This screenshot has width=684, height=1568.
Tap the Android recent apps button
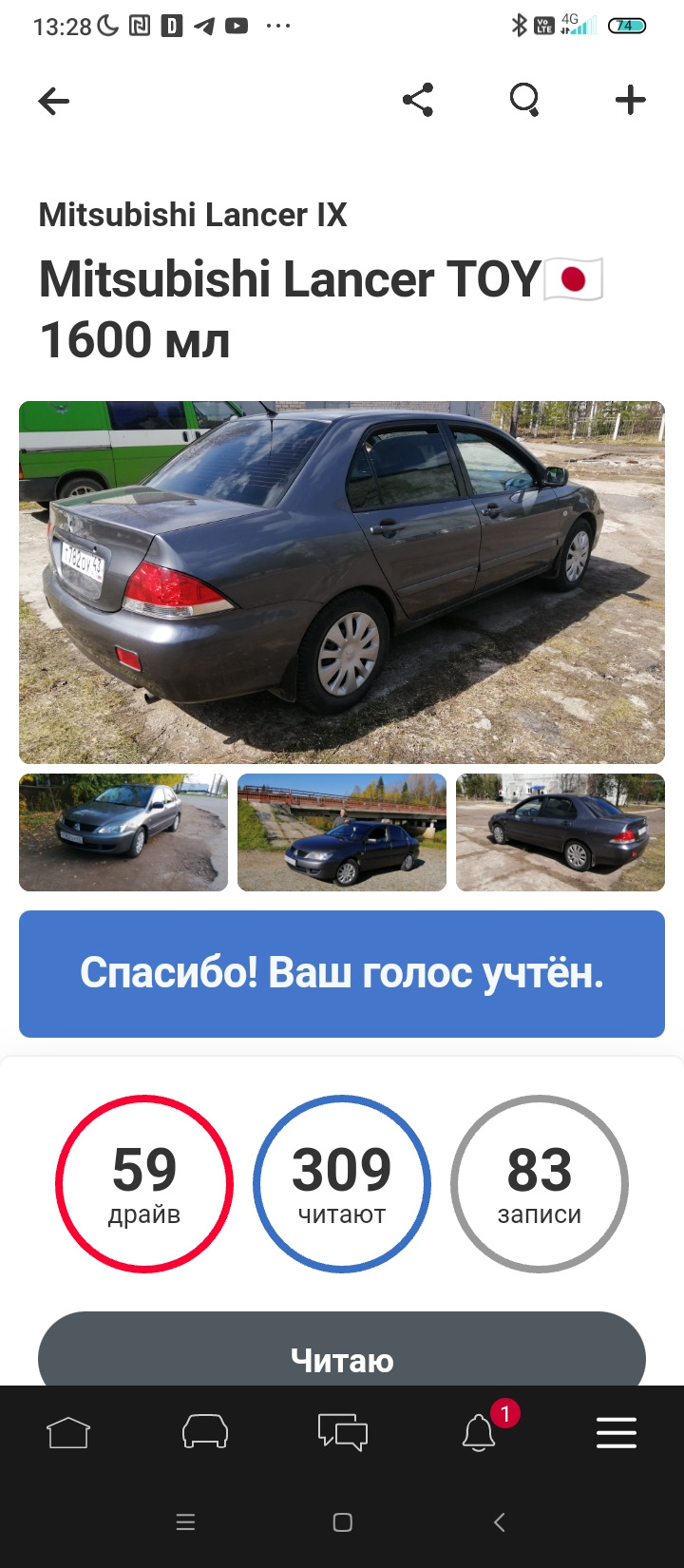(x=184, y=1520)
